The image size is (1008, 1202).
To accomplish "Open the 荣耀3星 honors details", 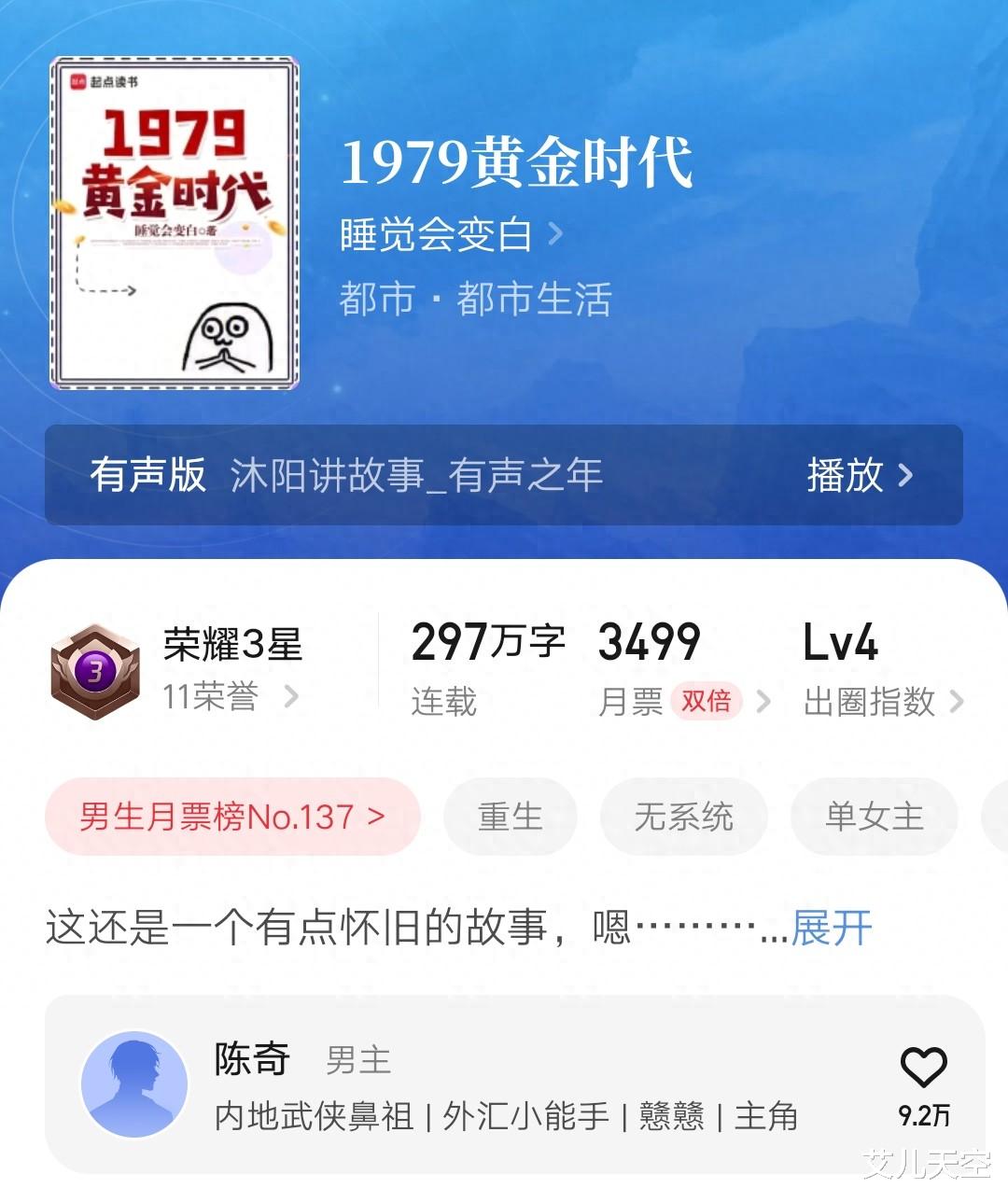I will [x=175, y=671].
